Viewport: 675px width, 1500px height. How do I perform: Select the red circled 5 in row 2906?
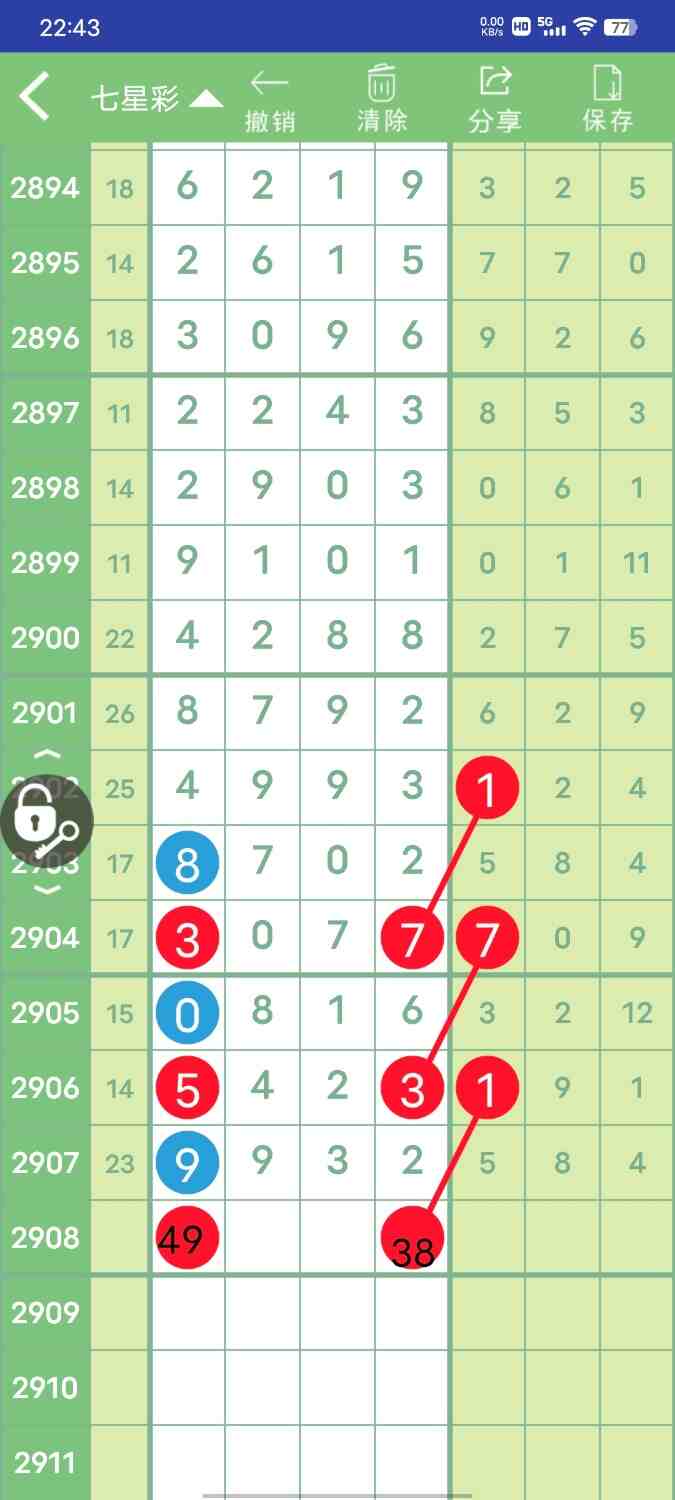(x=187, y=1088)
